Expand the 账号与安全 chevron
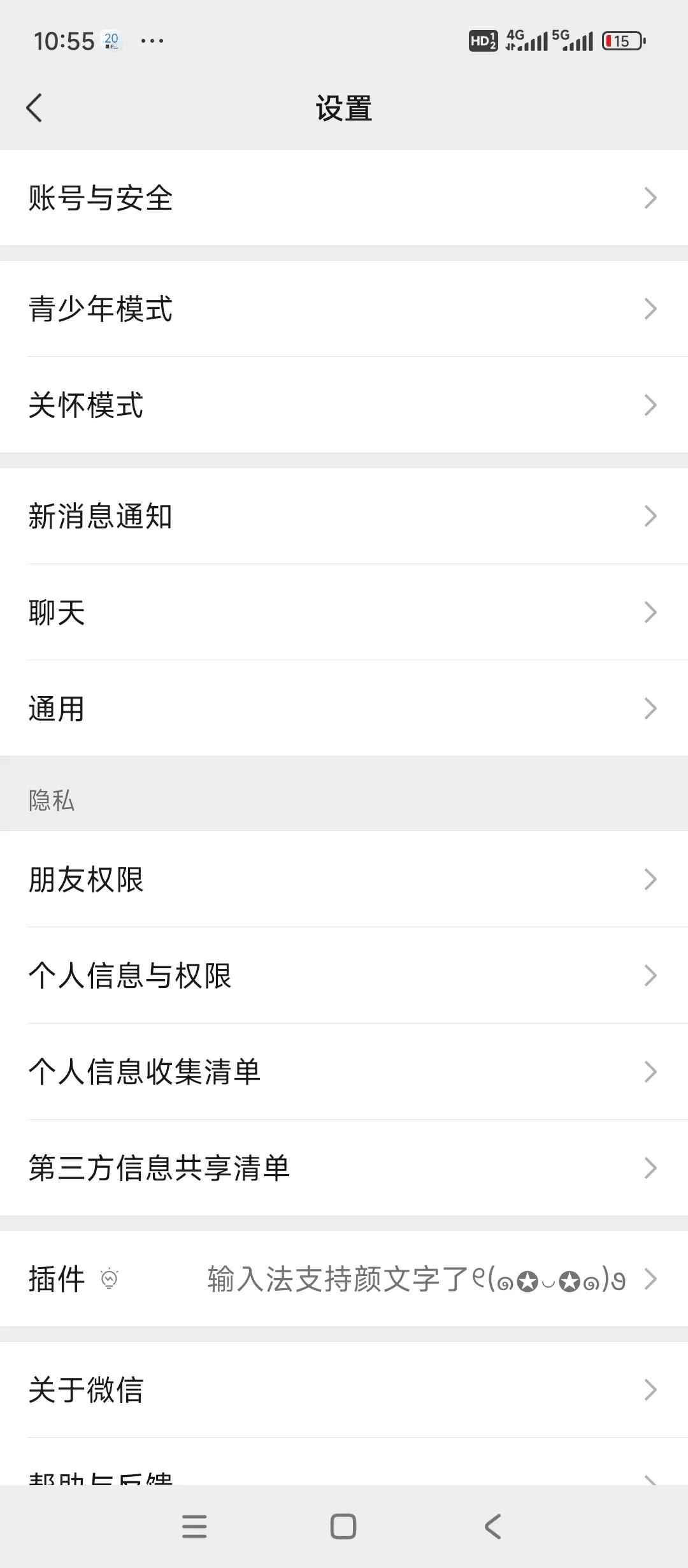The height and width of the screenshot is (1568, 688). click(x=650, y=199)
